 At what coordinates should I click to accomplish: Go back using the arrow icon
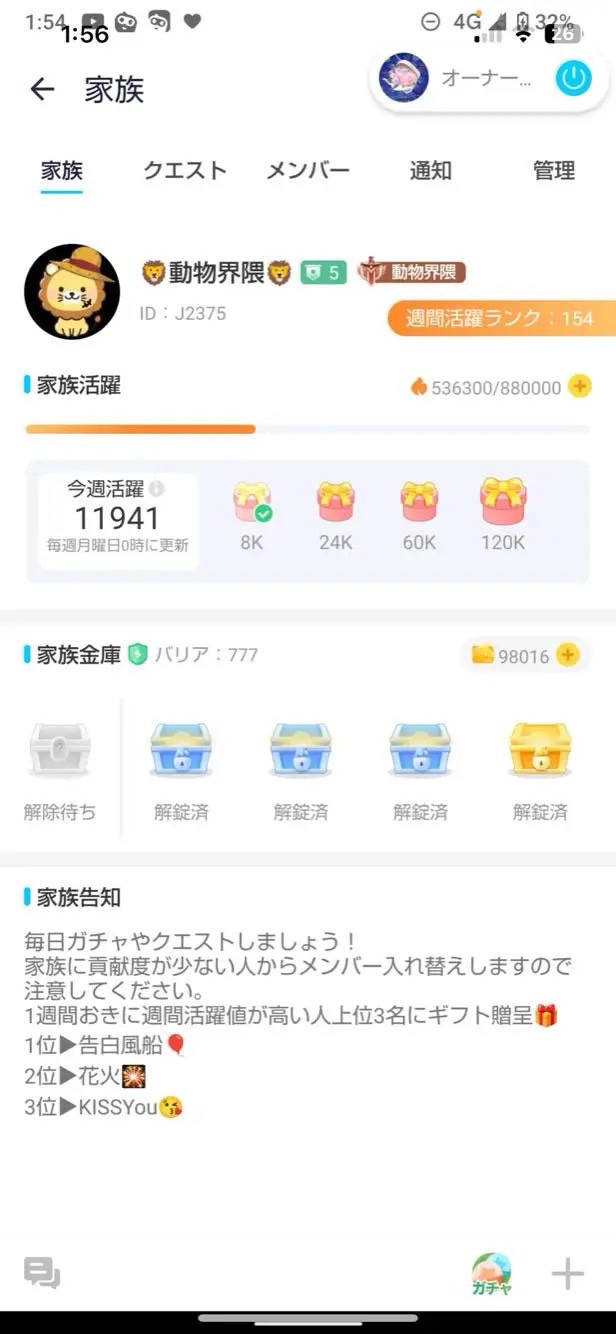tap(42, 90)
